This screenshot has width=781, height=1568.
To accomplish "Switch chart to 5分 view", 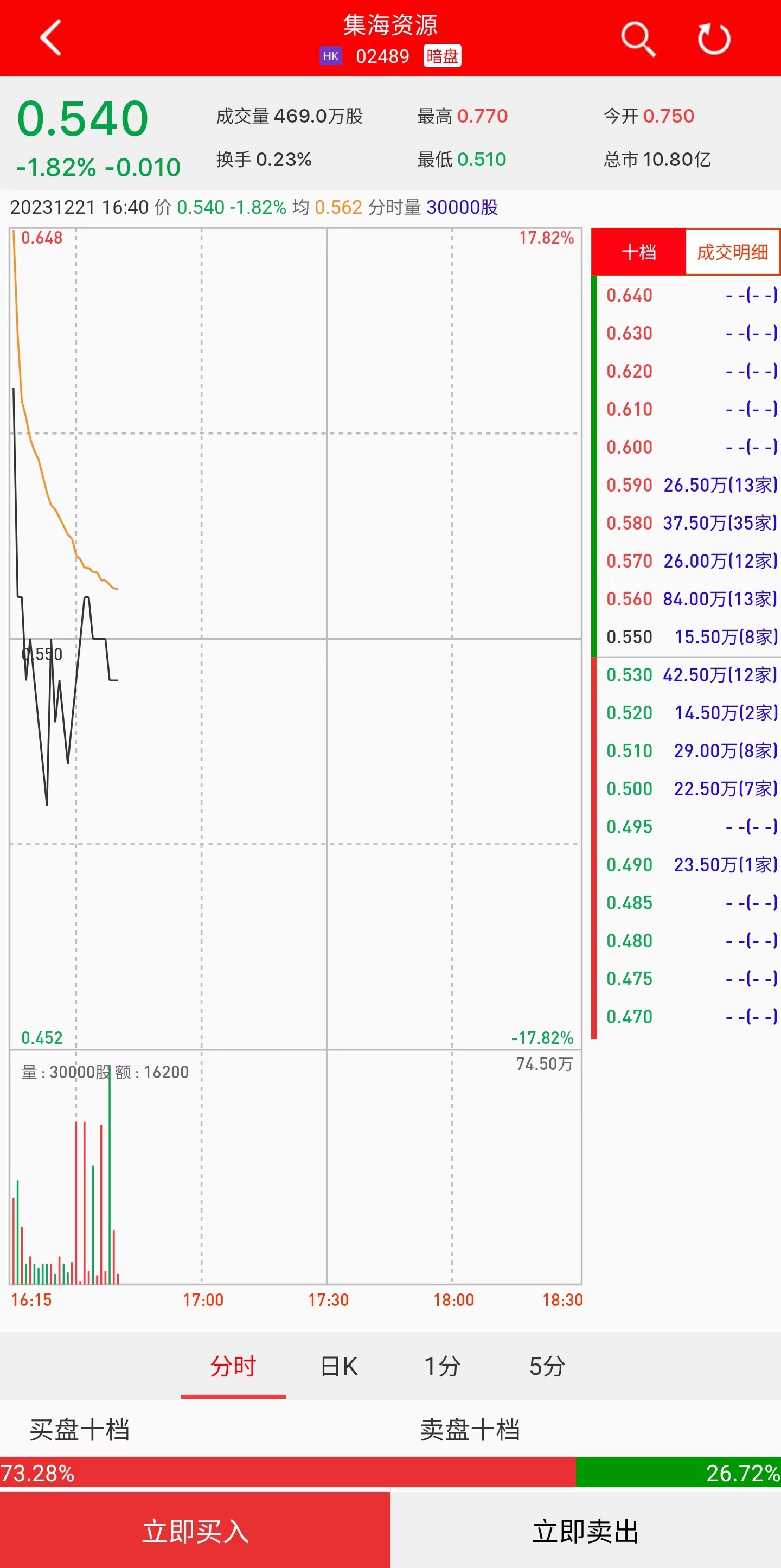I will [547, 1367].
